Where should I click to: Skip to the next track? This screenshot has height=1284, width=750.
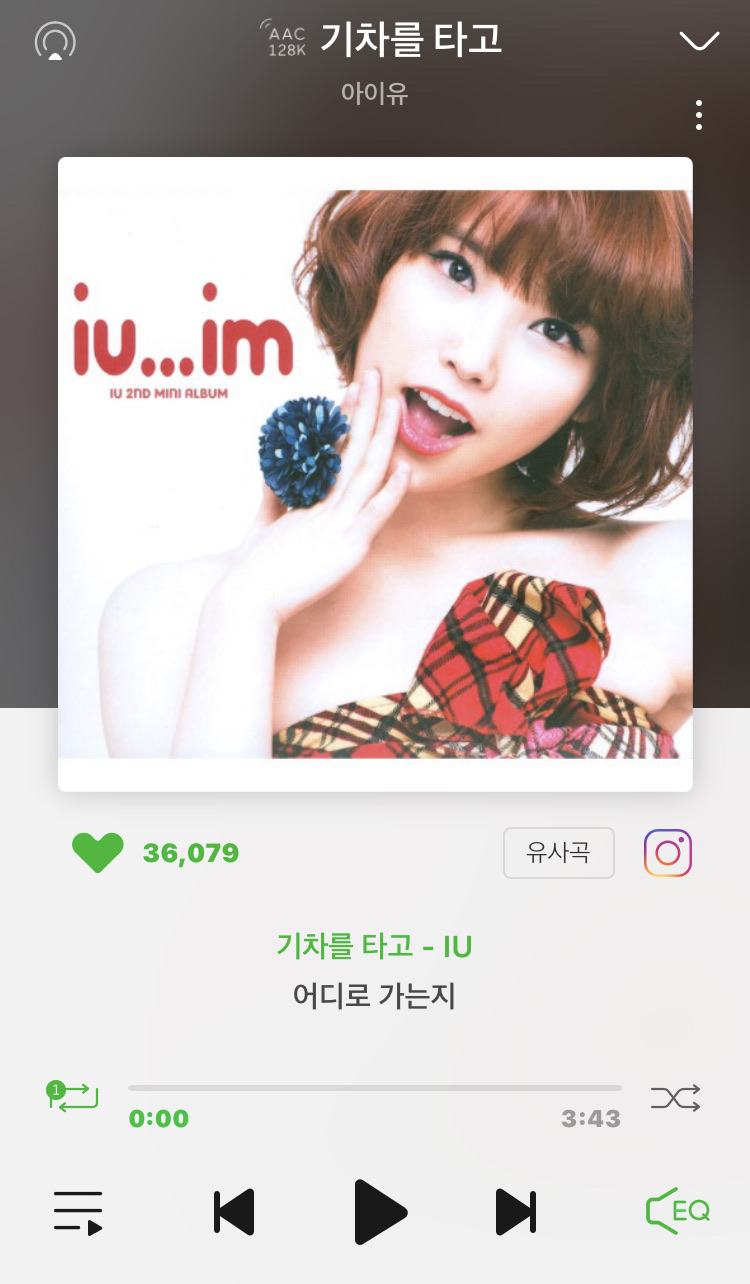(x=516, y=1213)
